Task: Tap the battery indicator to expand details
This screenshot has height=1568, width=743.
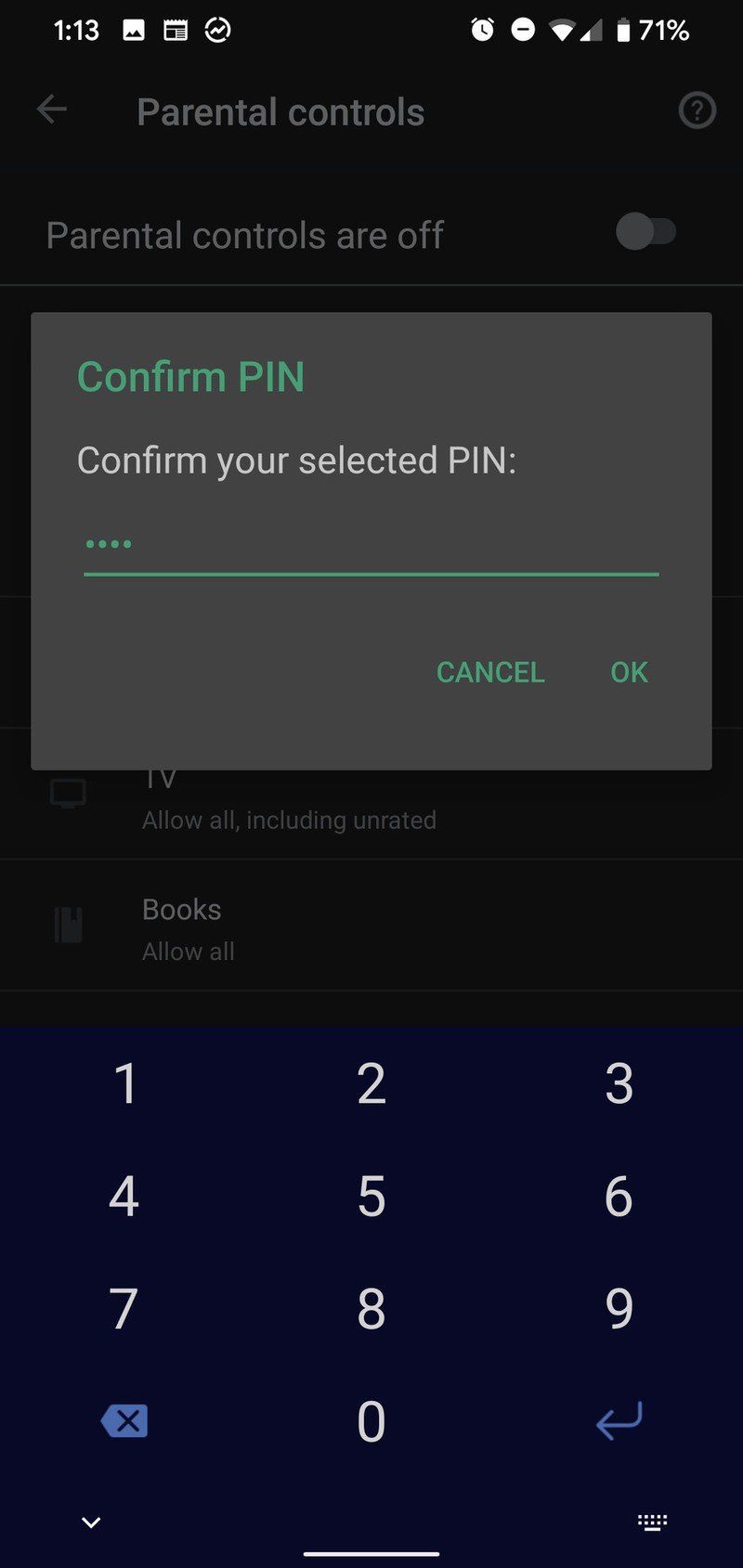Action: pyautogui.click(x=625, y=29)
